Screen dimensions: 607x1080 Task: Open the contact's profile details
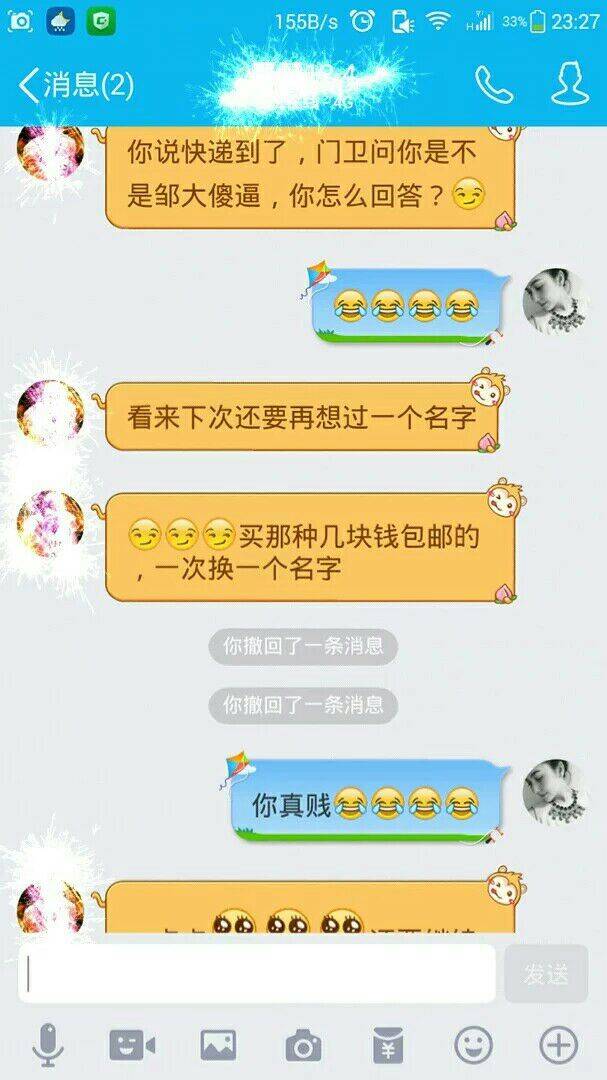pyautogui.click(x=570, y=85)
